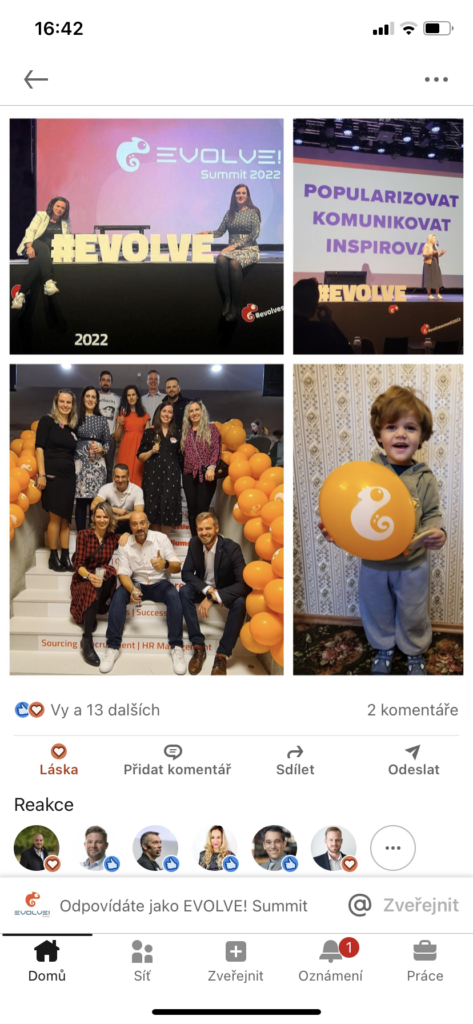Go back using the top arrow
The height and width of the screenshot is (1024, 473).
point(36,80)
